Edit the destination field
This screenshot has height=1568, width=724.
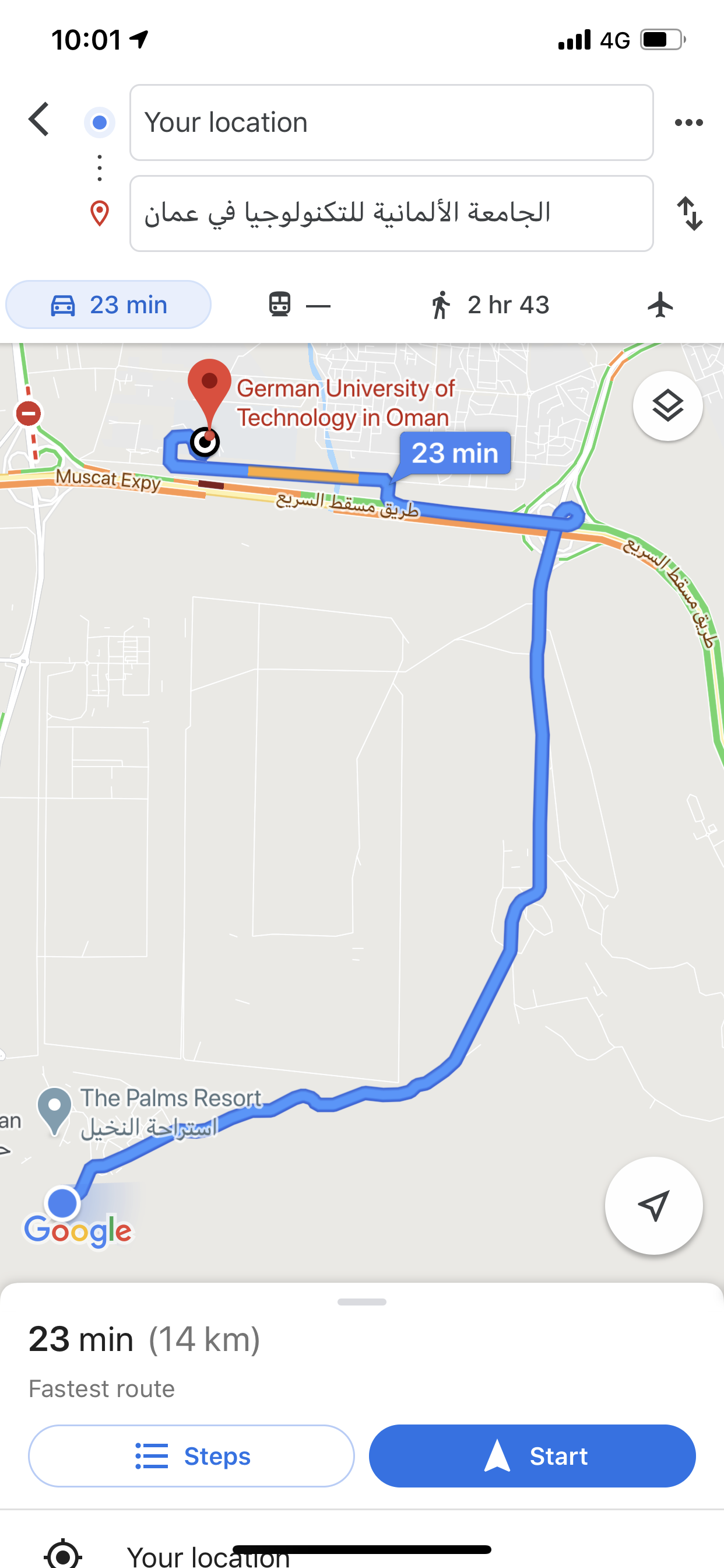point(391,213)
